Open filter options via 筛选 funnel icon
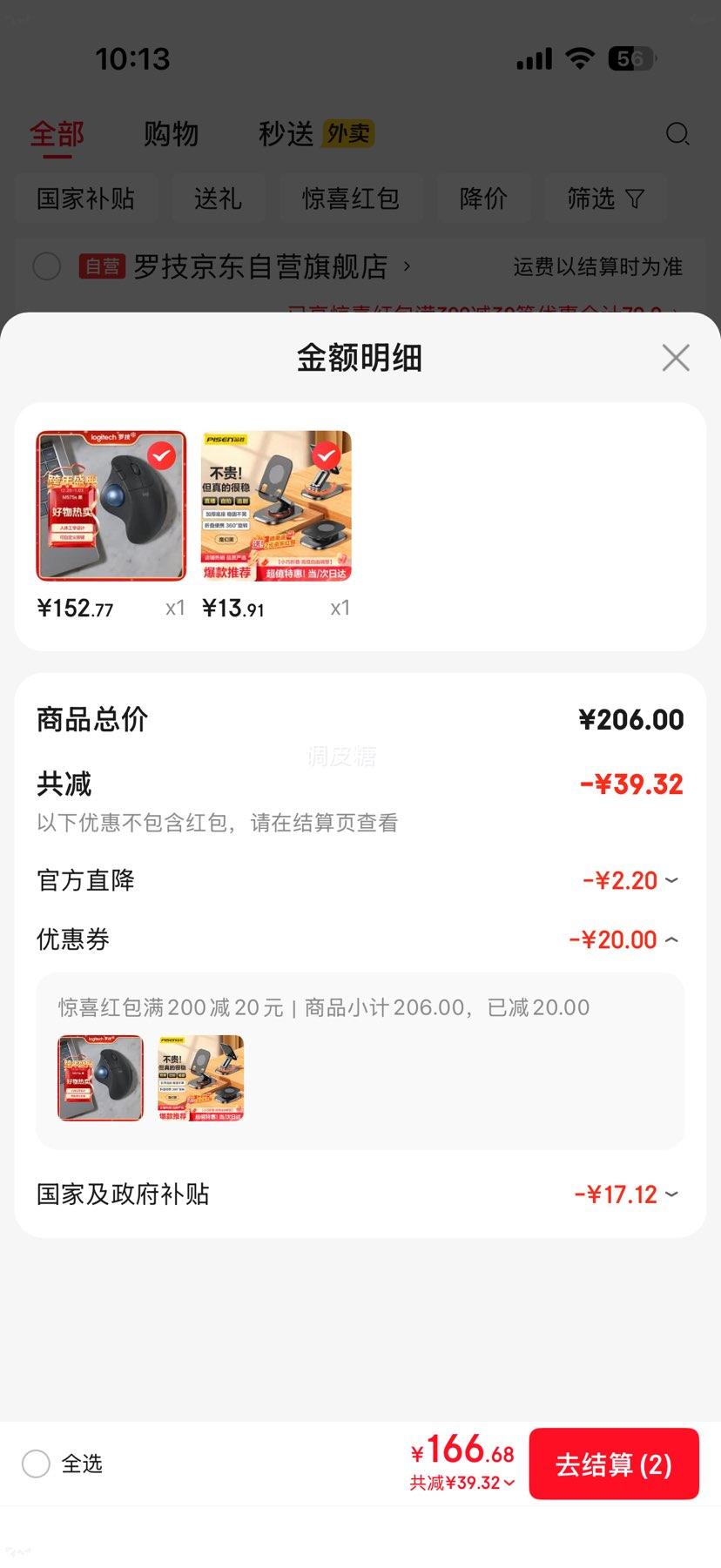721x1568 pixels. (x=606, y=198)
